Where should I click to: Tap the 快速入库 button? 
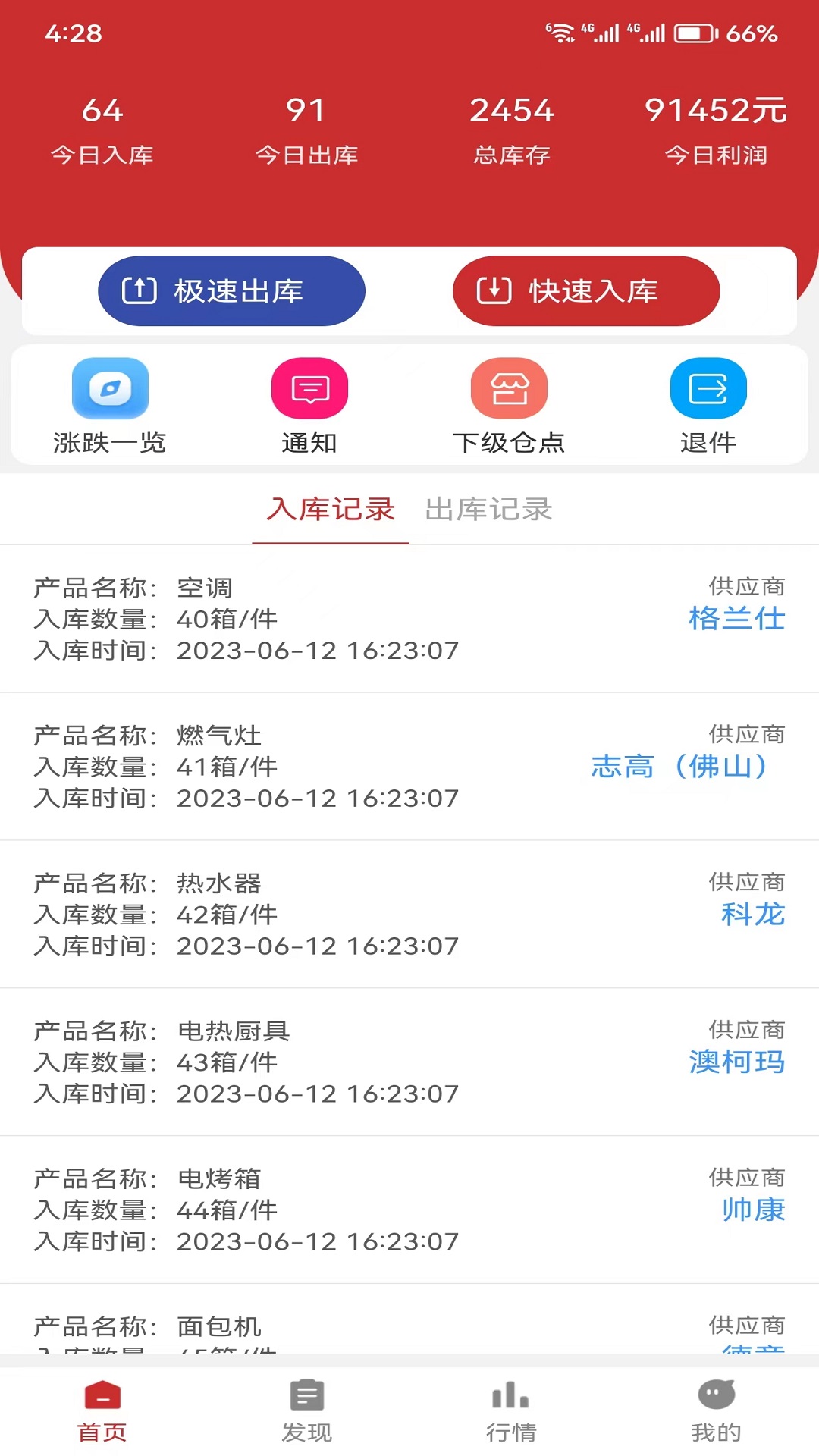[585, 291]
